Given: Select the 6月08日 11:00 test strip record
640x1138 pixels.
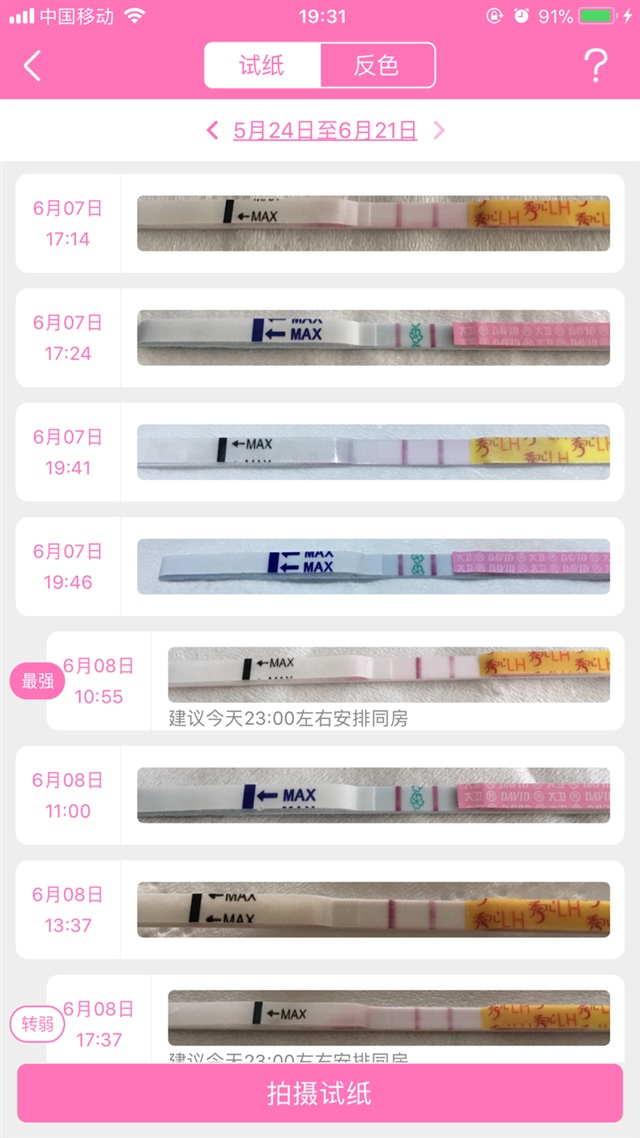Looking at the screenshot, I should click(373, 795).
